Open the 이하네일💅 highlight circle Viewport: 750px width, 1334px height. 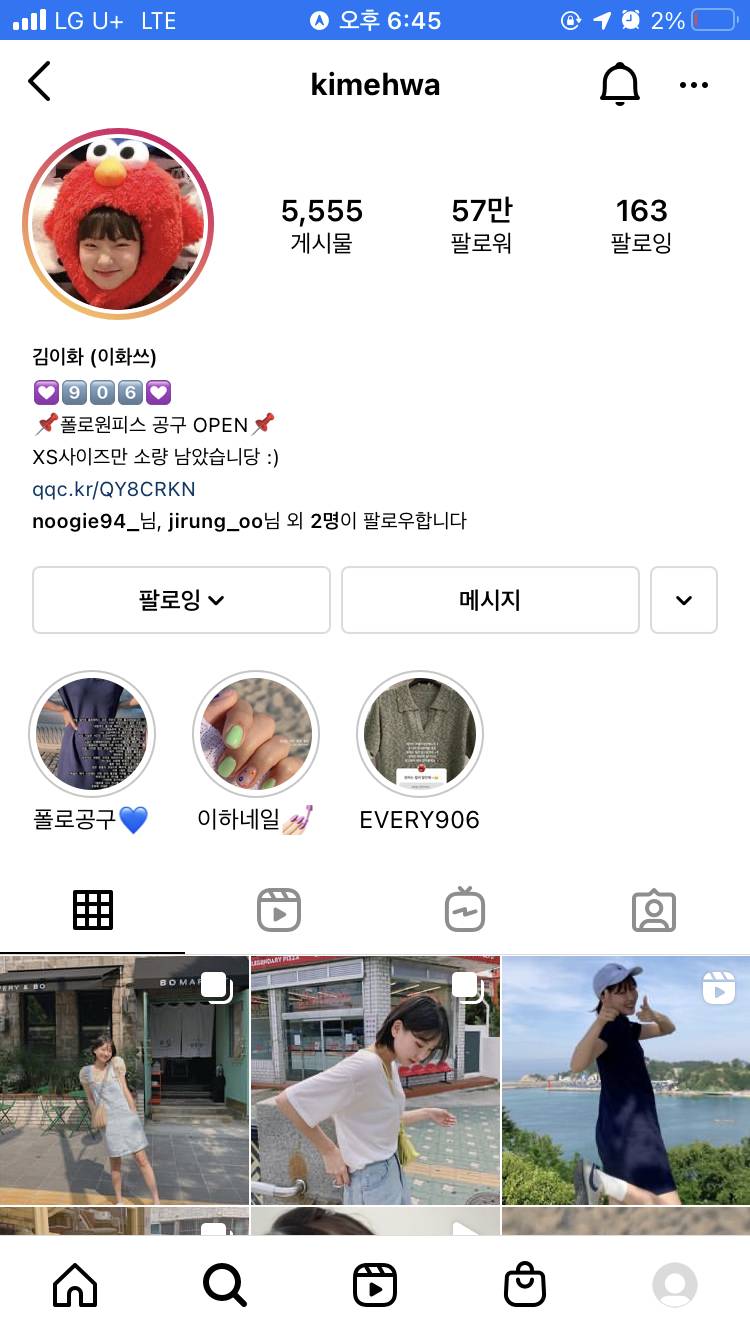point(256,733)
